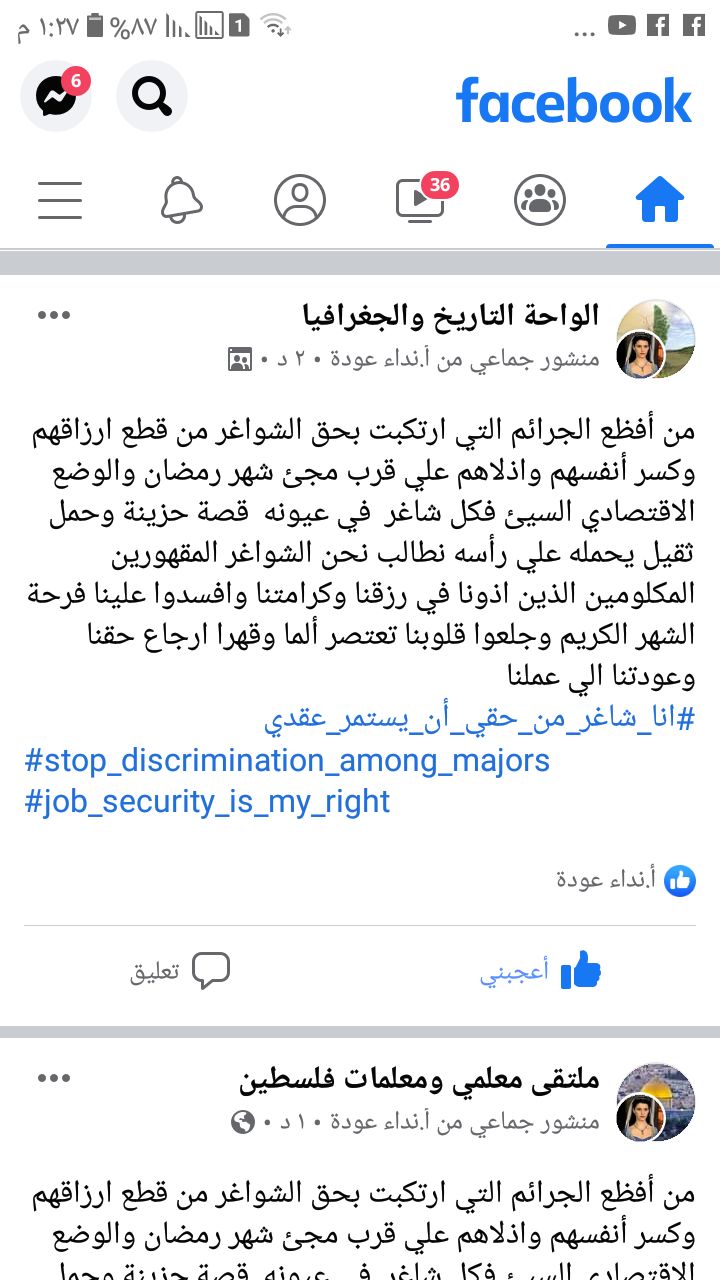View who reacted: أ.نداء عودة
Image resolution: width=720 pixels, height=1280 pixels.
point(626,880)
